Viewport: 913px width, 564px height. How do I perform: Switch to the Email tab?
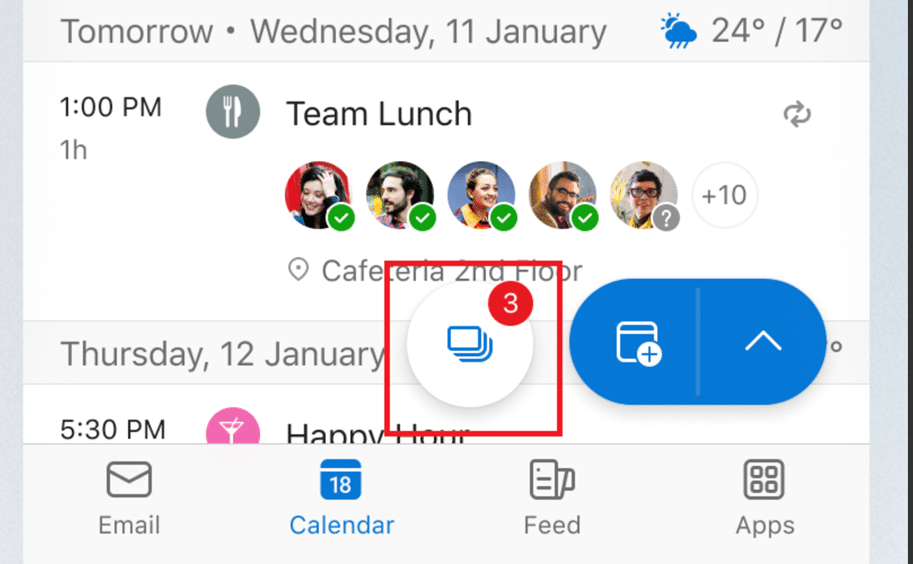(x=128, y=499)
